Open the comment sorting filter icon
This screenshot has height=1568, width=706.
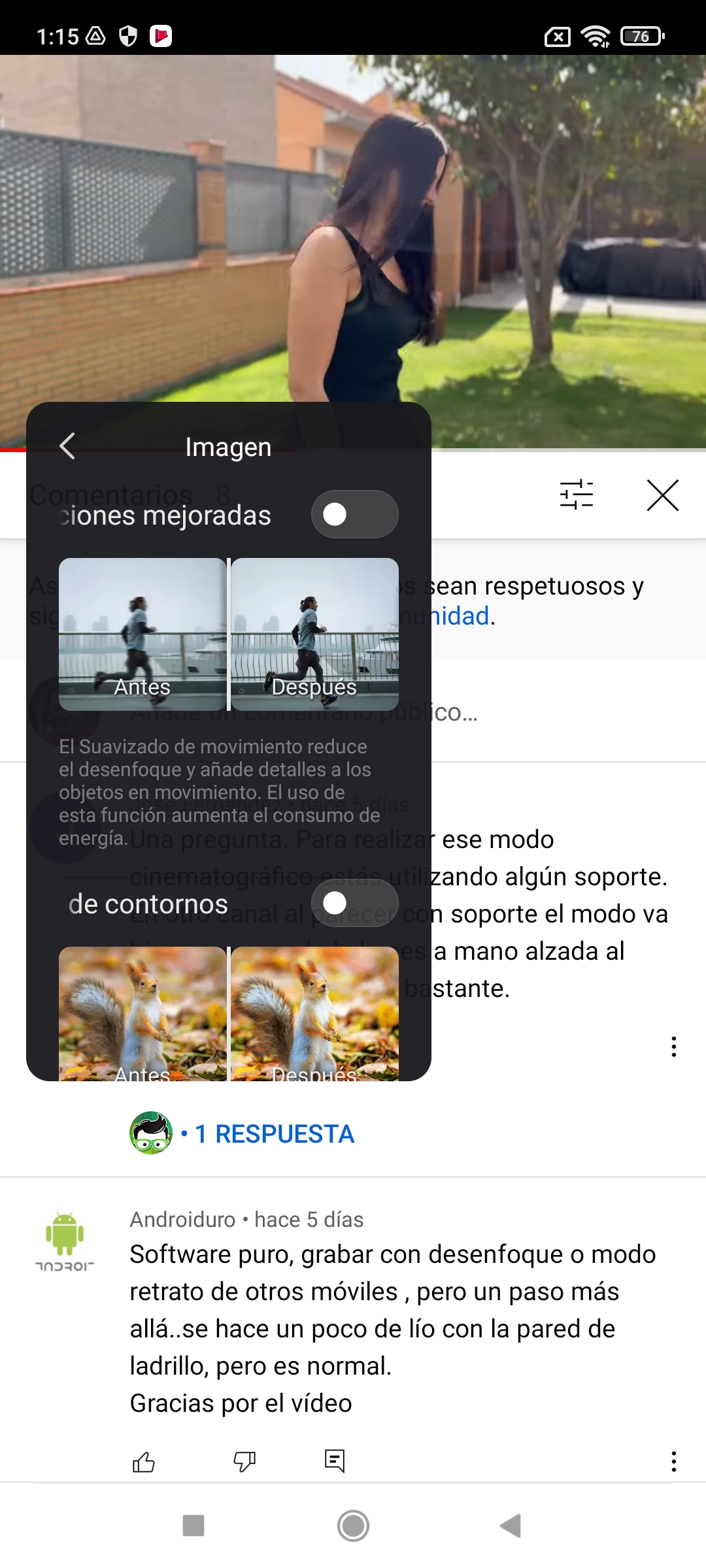pyautogui.click(x=577, y=495)
